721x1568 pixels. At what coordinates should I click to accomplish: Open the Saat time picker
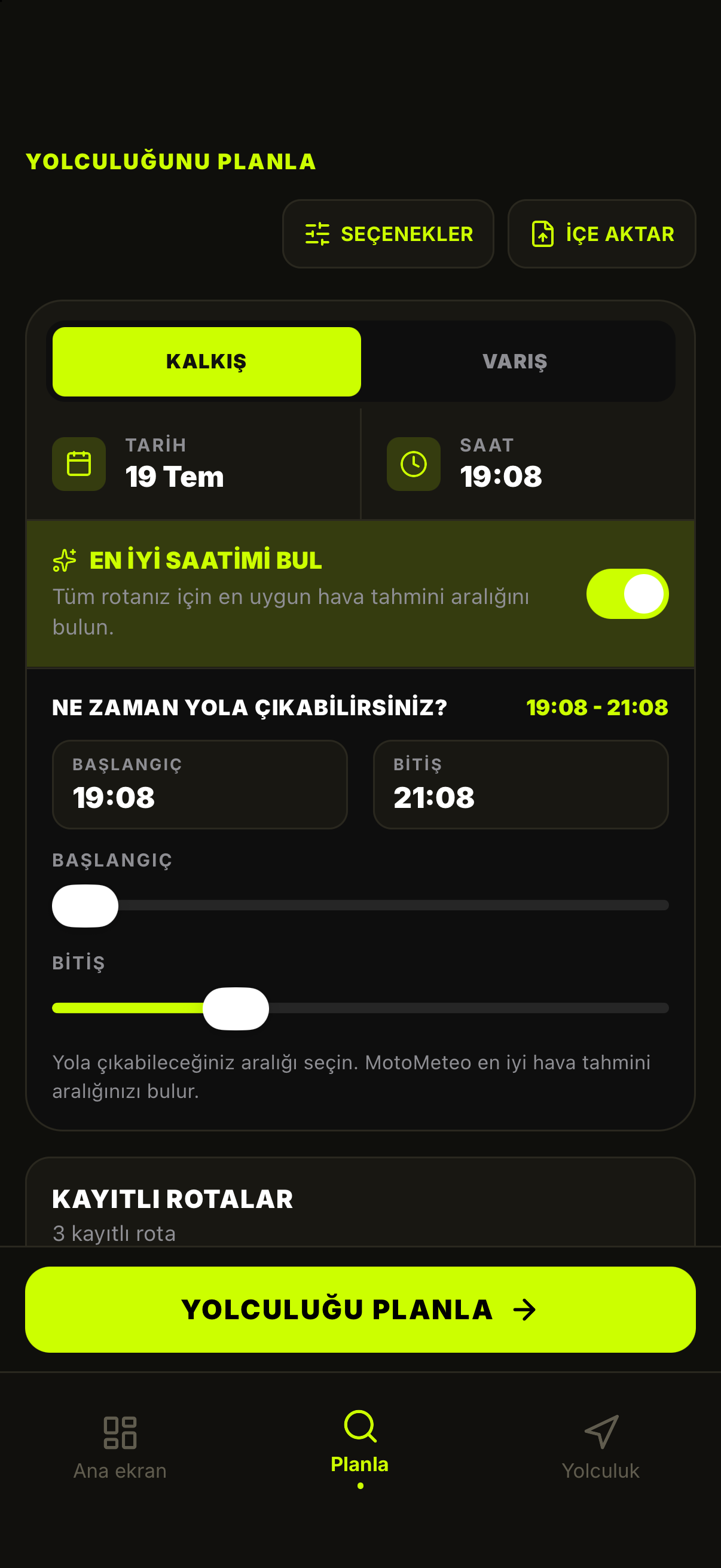tap(528, 464)
